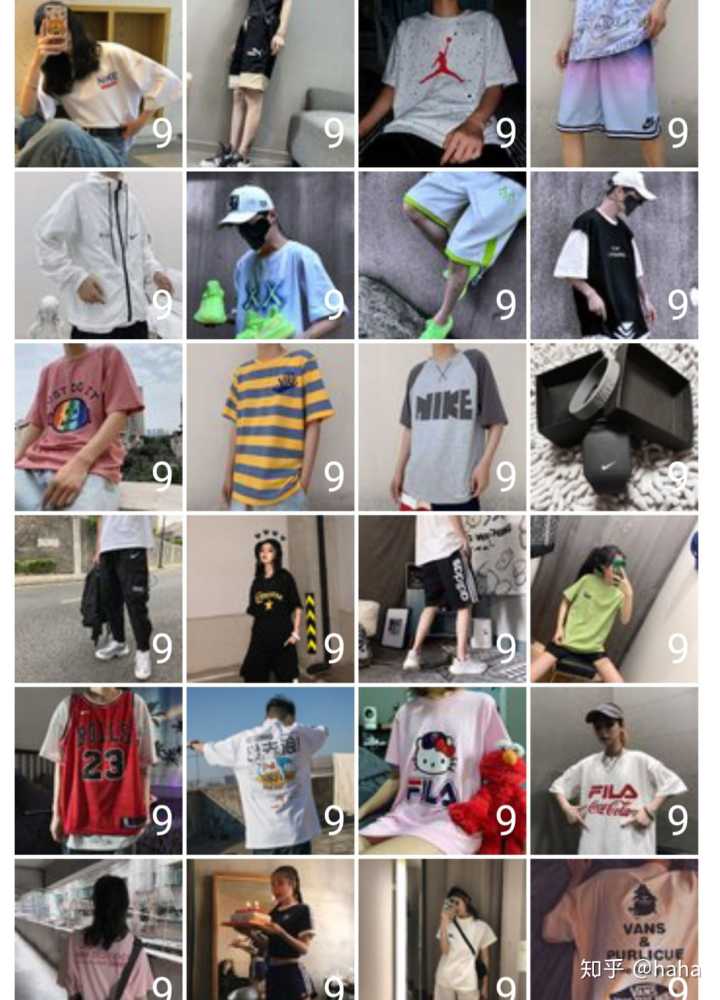
Task: View the white shorts with neon green trim
Action: coord(442,255)
